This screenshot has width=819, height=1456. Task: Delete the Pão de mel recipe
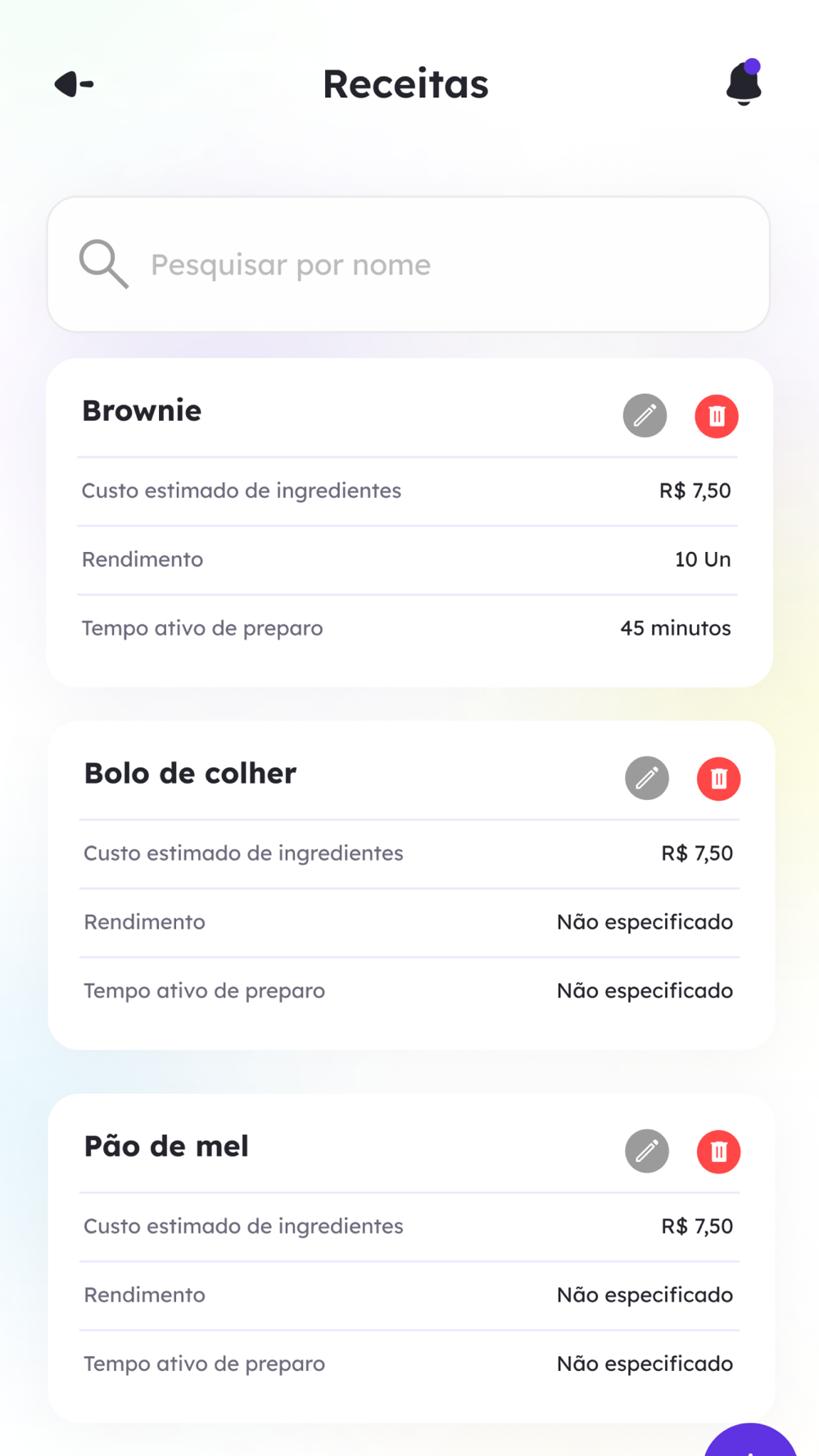click(x=718, y=1151)
